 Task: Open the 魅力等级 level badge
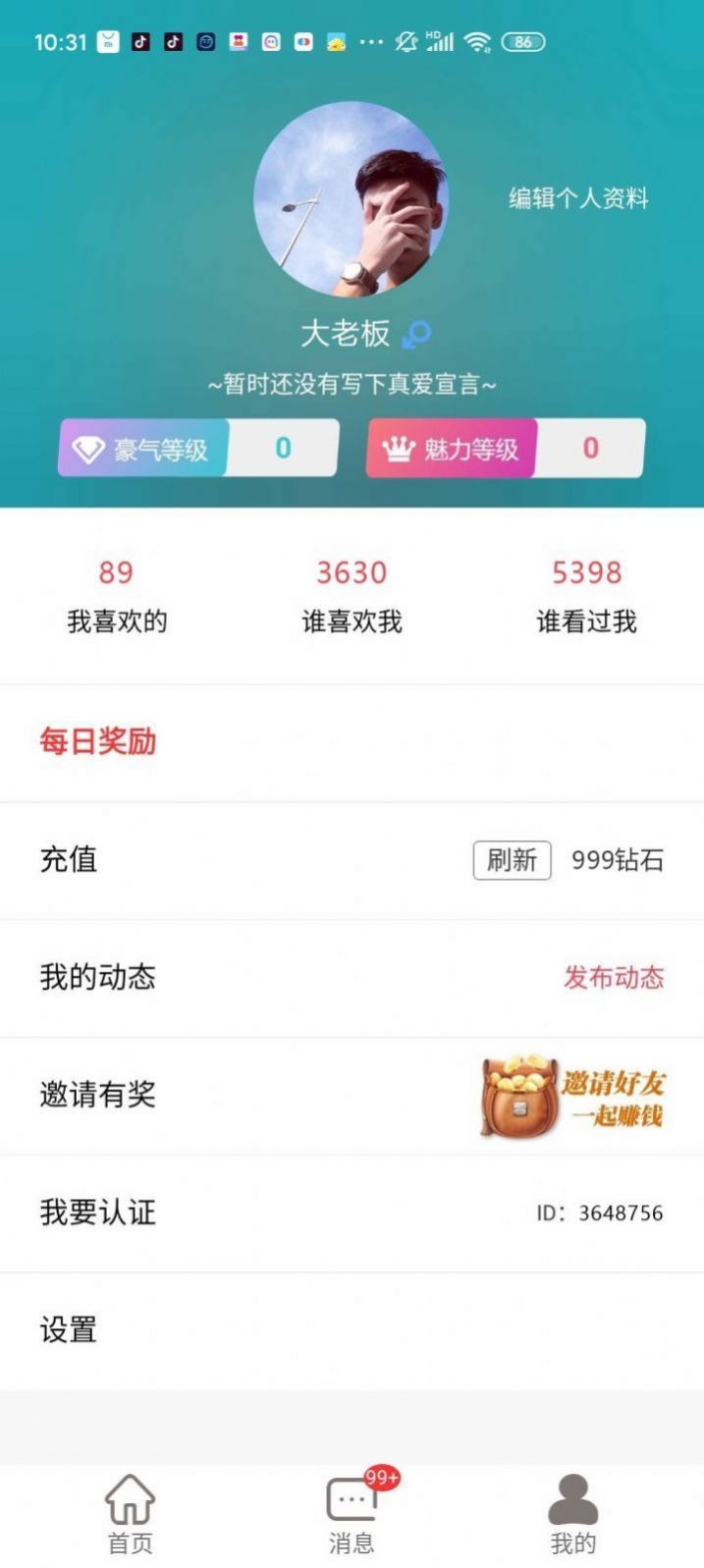(x=506, y=449)
